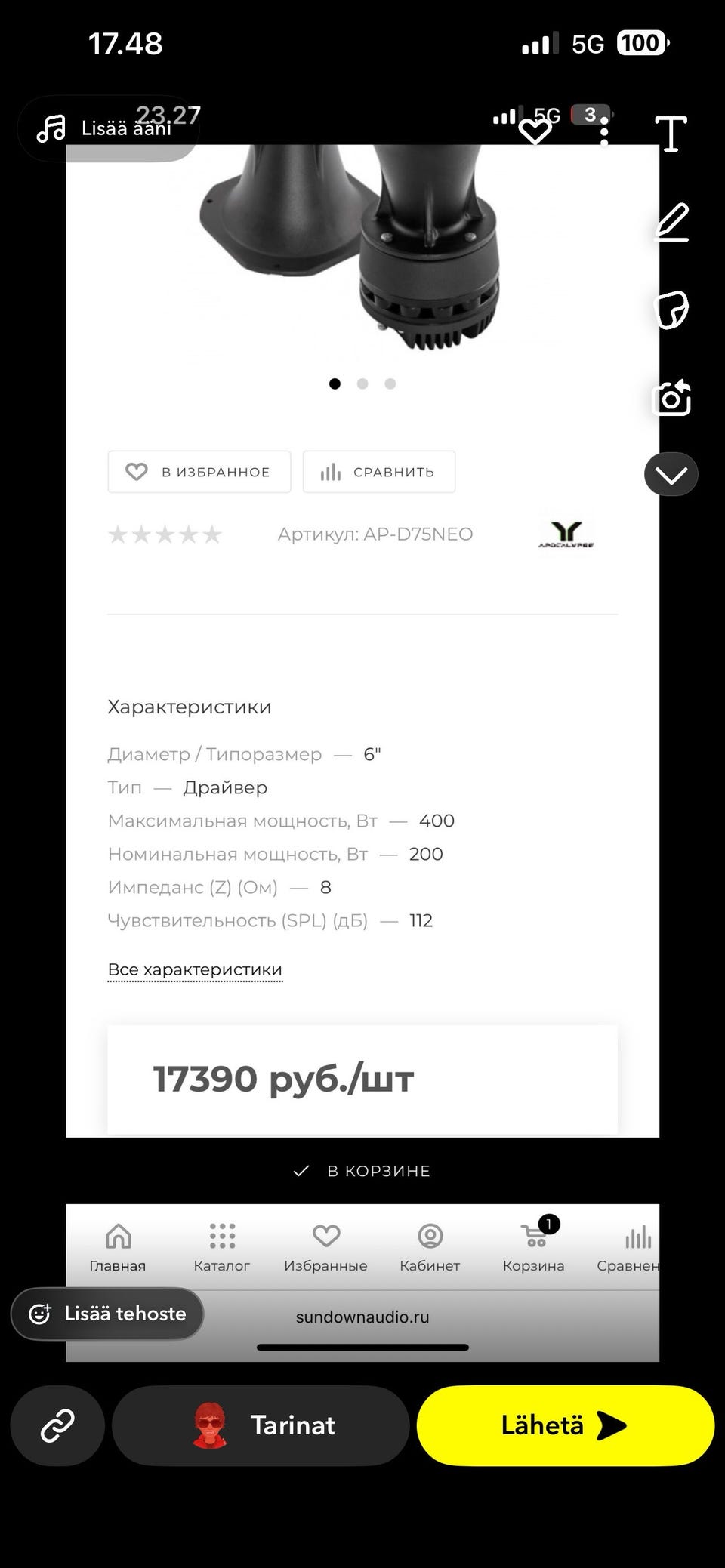Select the Text tool in Snapchat editor

pyautogui.click(x=671, y=134)
